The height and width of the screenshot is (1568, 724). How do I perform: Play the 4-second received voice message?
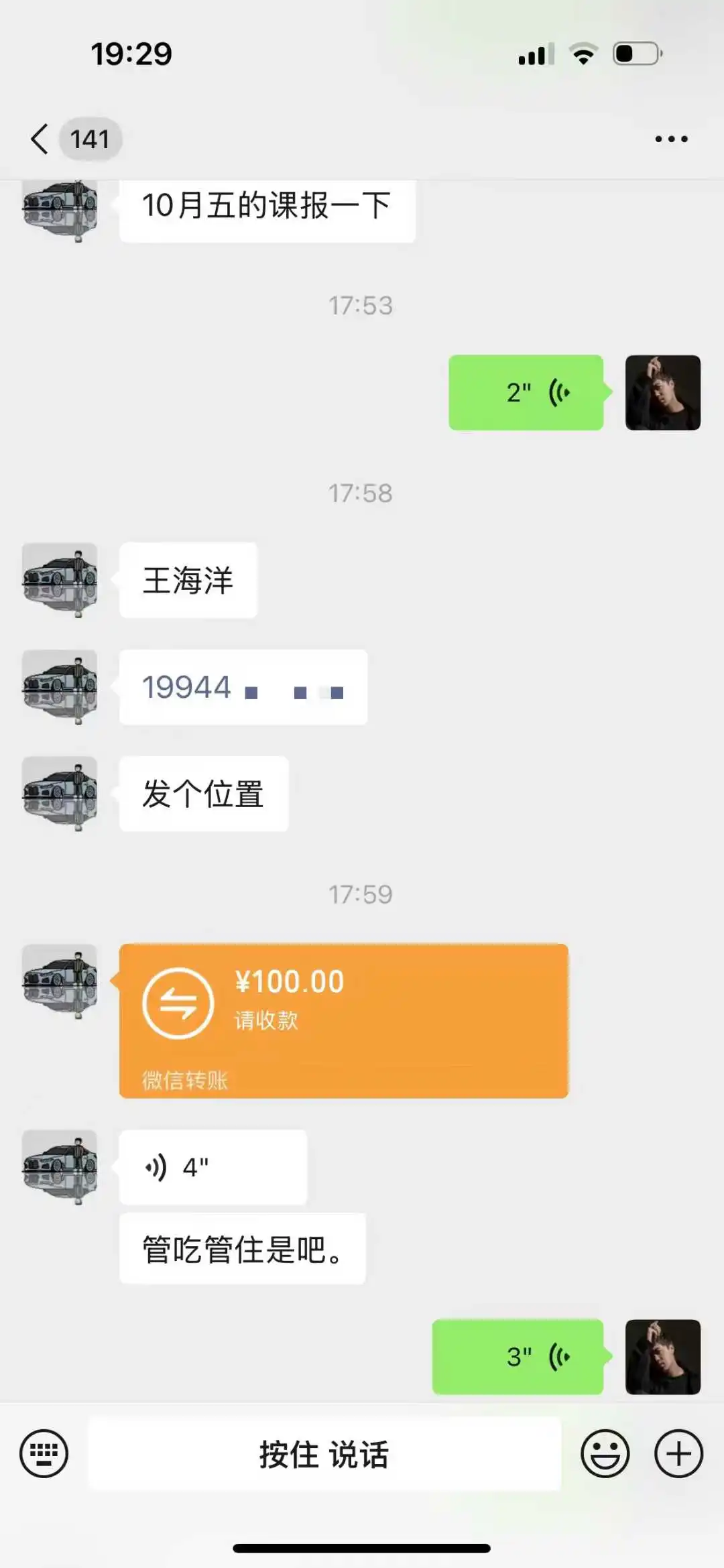coord(213,1167)
